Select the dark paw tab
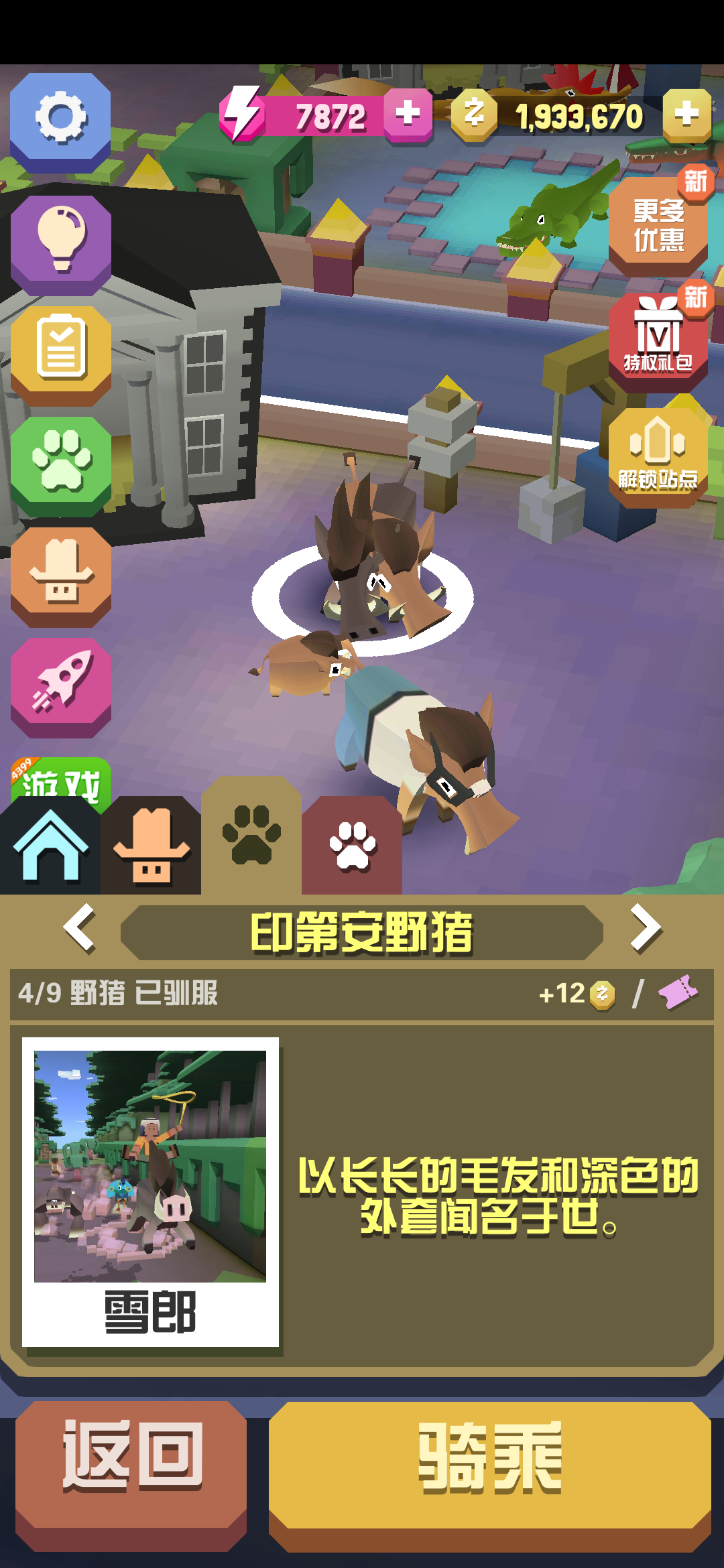 click(x=251, y=836)
